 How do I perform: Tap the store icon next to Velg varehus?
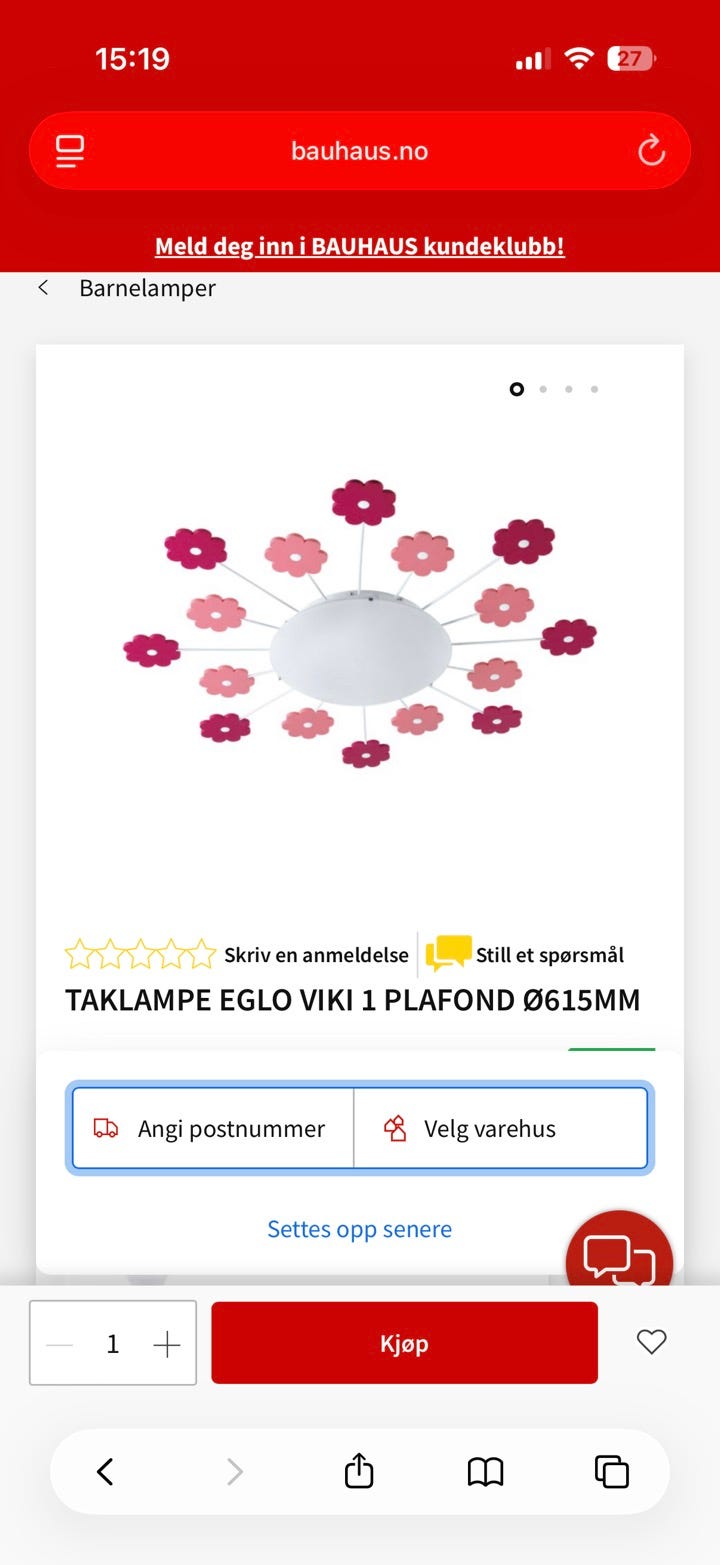394,1128
